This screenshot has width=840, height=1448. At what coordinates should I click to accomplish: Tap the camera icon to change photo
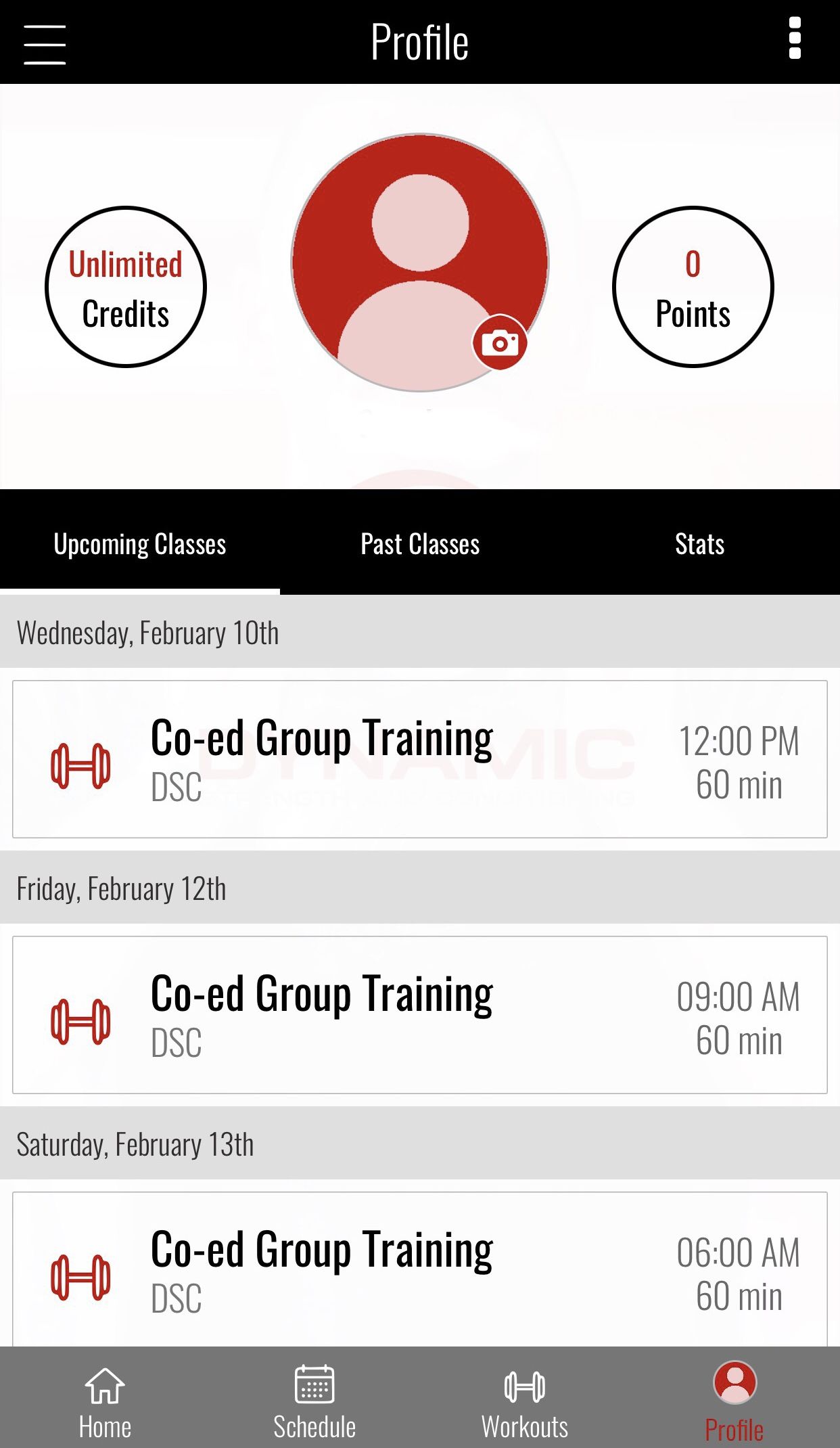tap(500, 342)
